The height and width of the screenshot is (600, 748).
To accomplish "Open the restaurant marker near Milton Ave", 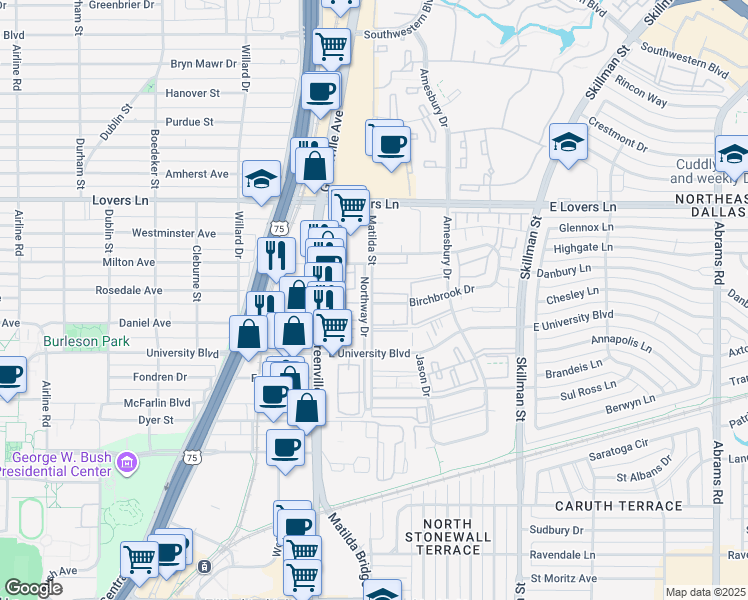I will point(272,255).
